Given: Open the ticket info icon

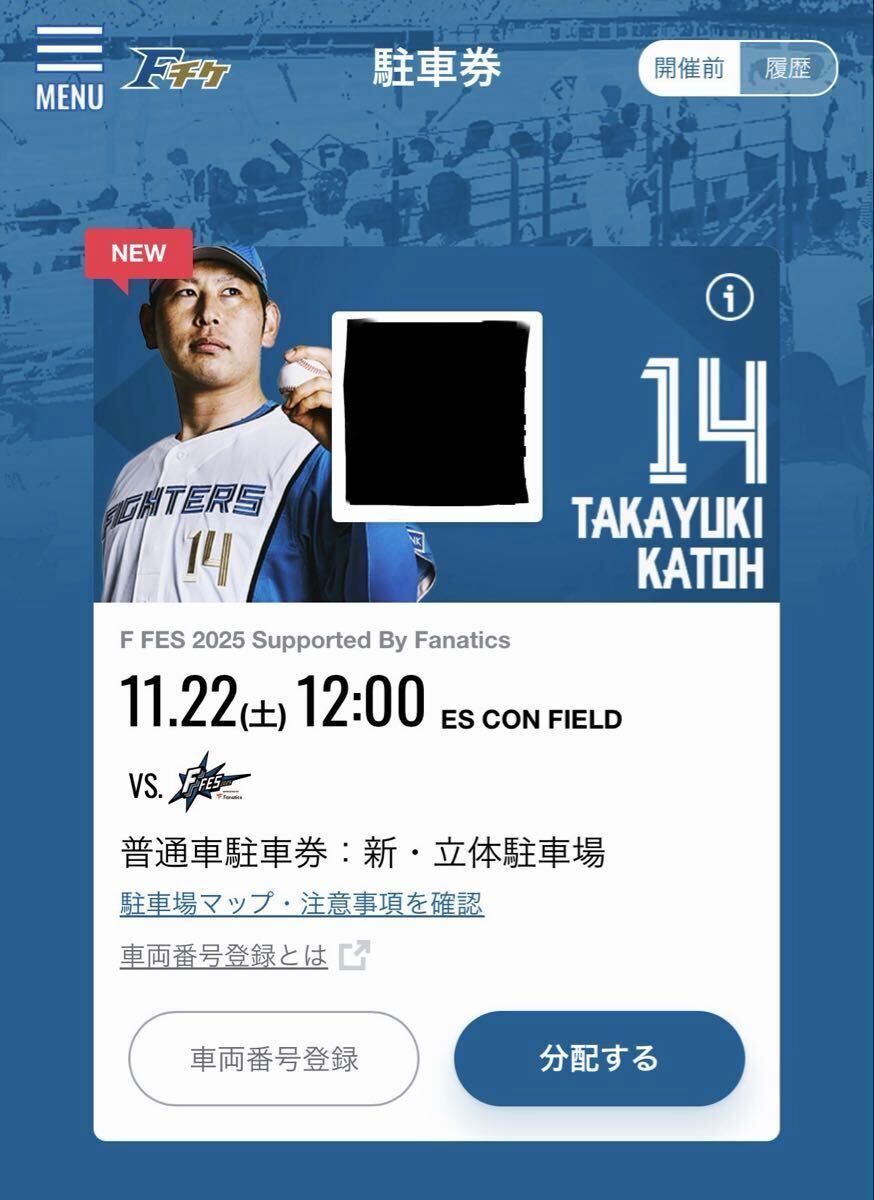Looking at the screenshot, I should [x=729, y=298].
